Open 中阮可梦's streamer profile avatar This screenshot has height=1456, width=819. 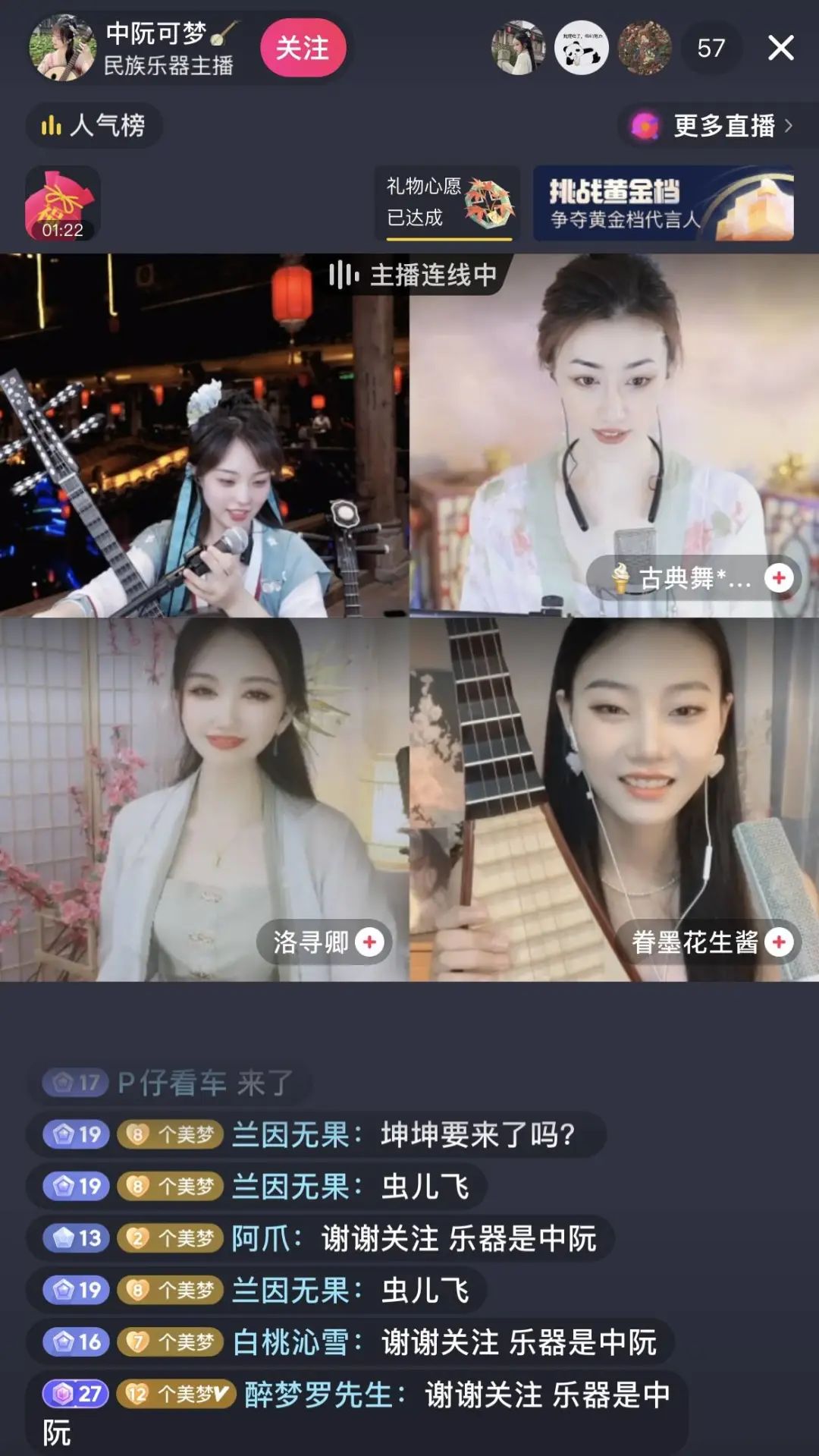coord(63,49)
